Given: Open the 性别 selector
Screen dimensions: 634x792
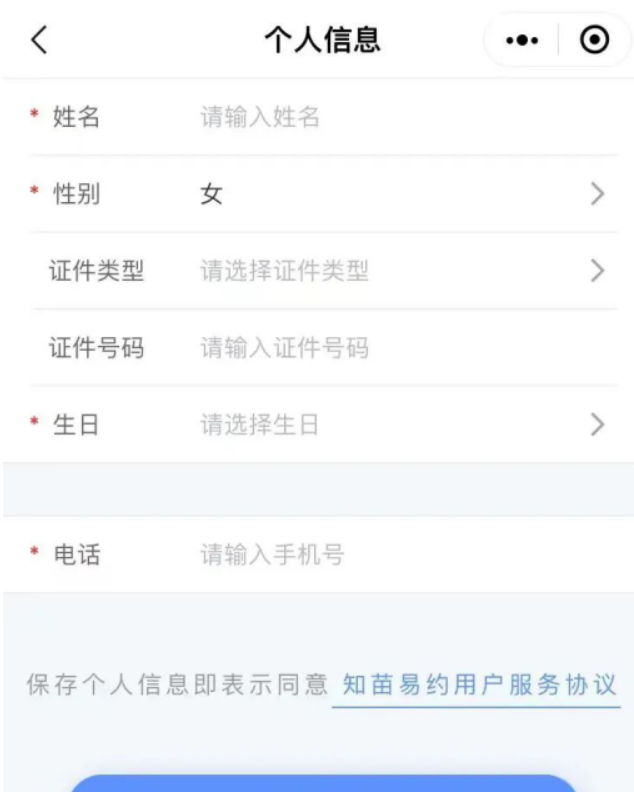Looking at the screenshot, I should [400, 194].
